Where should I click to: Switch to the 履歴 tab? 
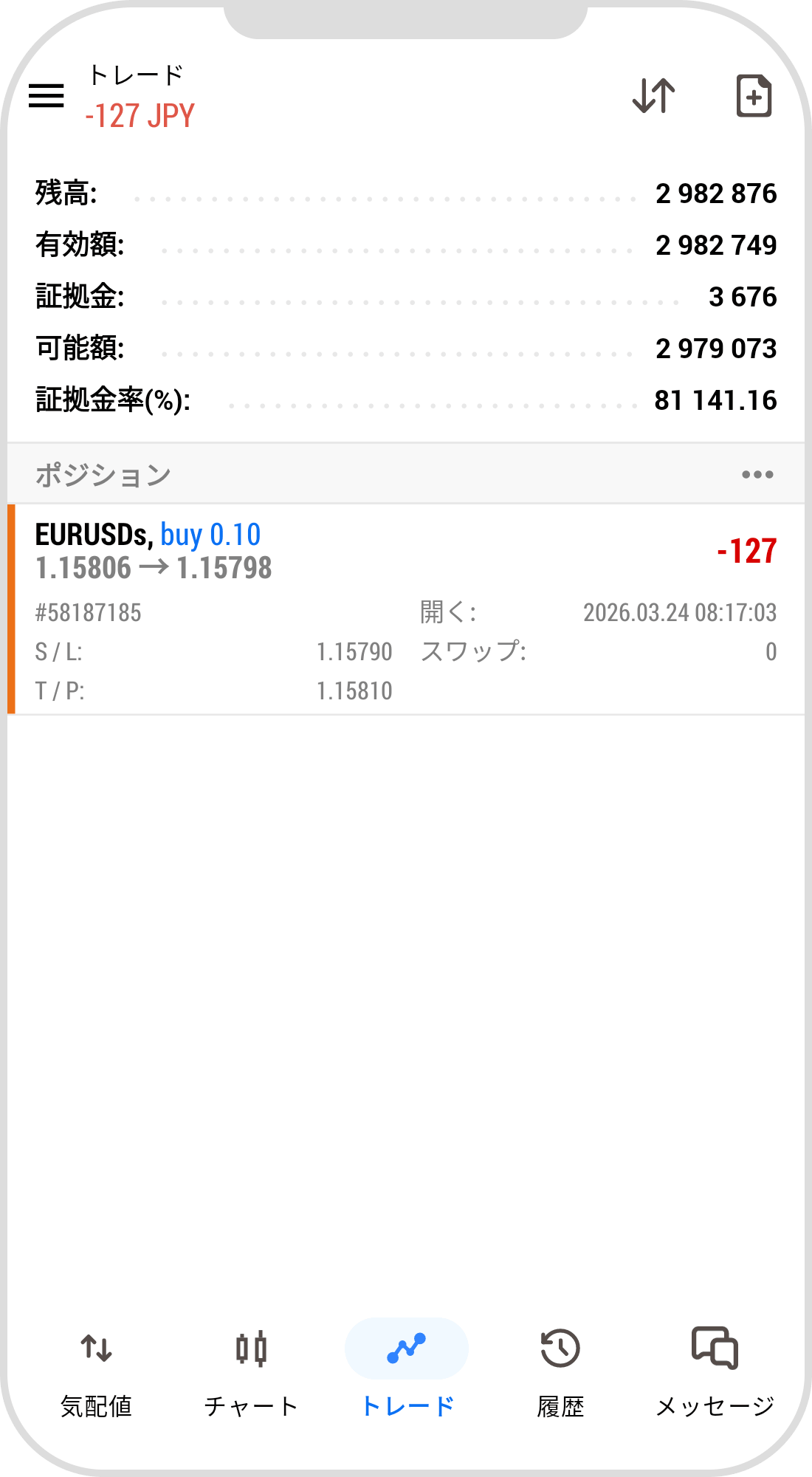click(x=560, y=1401)
